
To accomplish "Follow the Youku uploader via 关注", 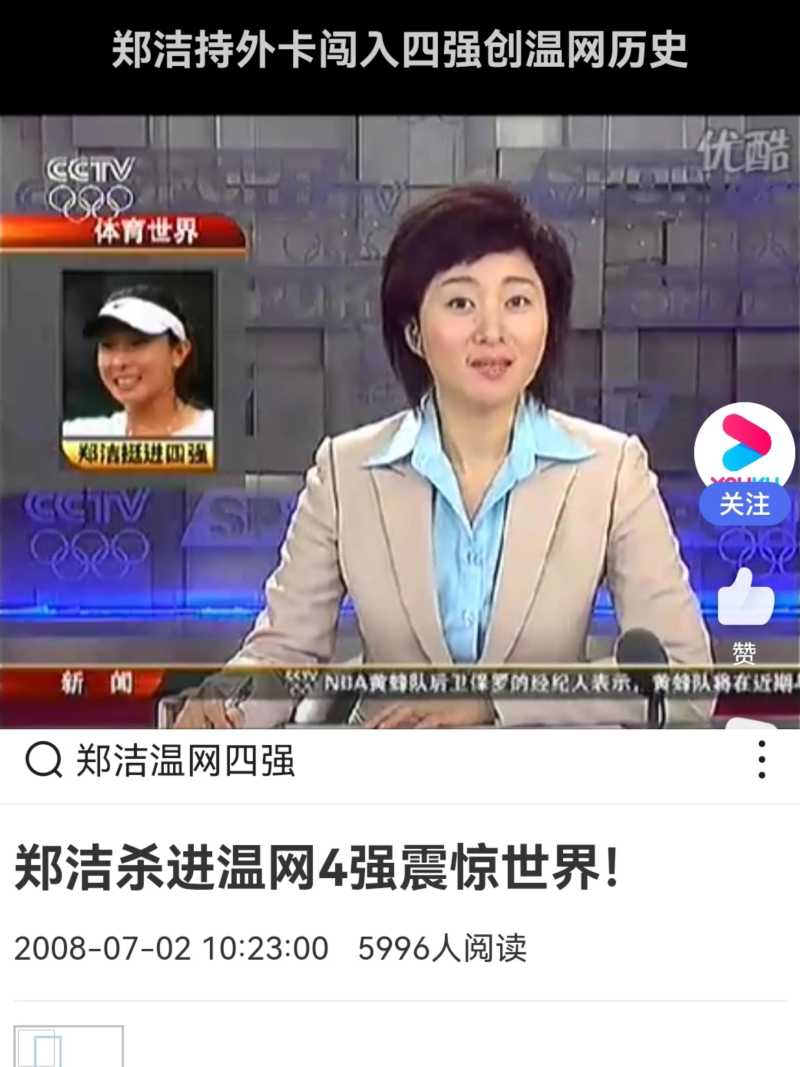I will pos(744,505).
